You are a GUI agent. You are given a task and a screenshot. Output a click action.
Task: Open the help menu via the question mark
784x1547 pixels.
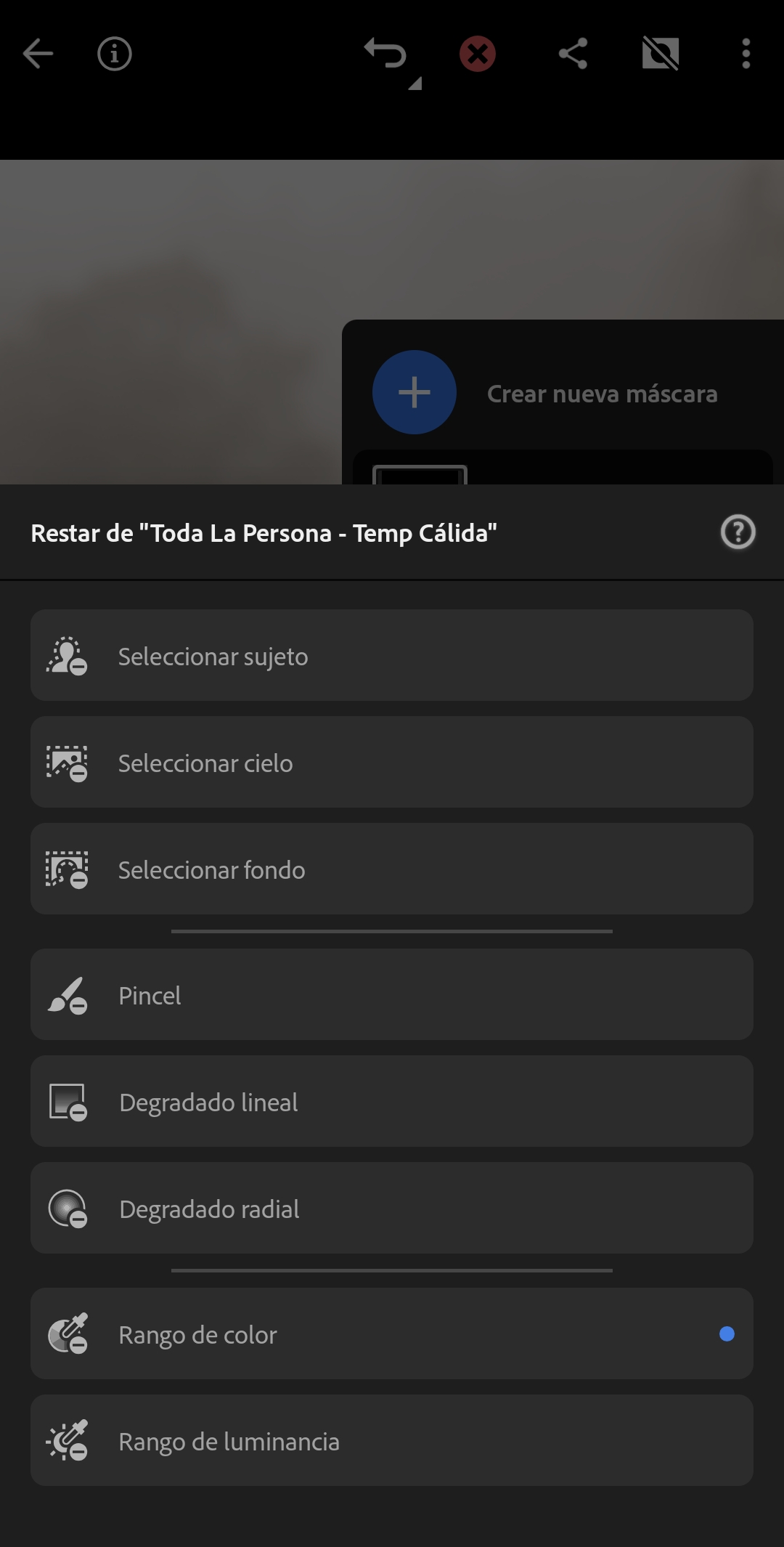737,532
